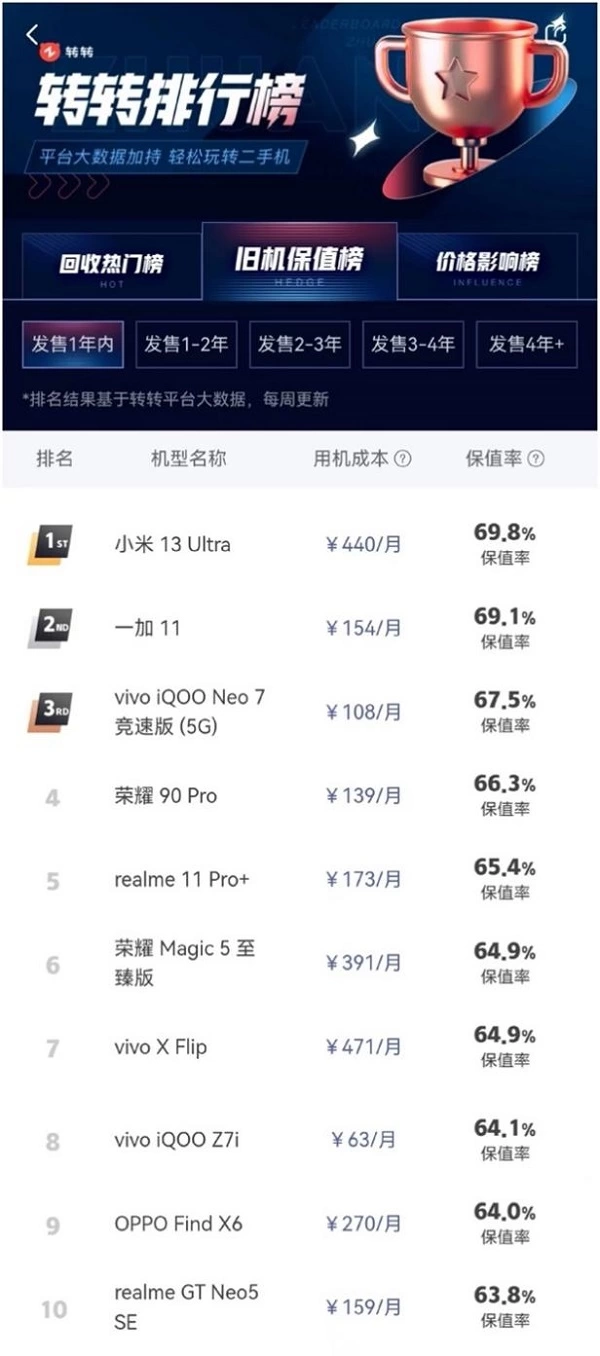Image resolution: width=600 pixels, height=1356 pixels.
Task: Filter by 发售2-3年
Action: (299, 344)
